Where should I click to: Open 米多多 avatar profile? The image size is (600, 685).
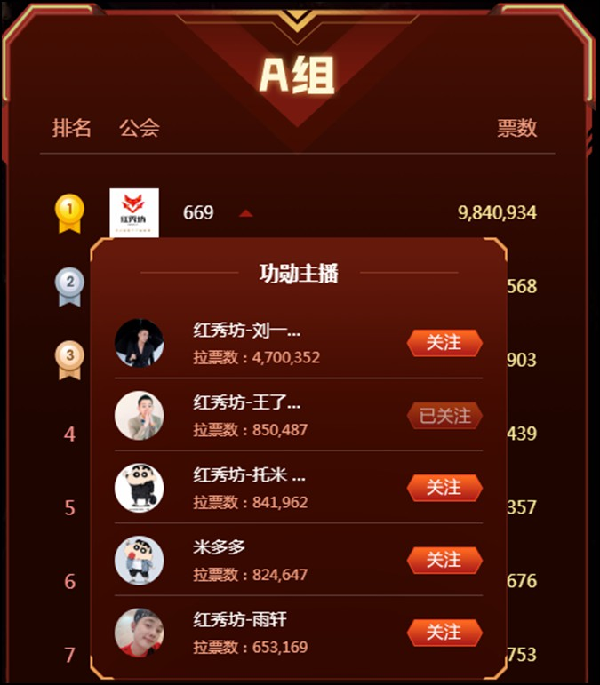(x=139, y=561)
